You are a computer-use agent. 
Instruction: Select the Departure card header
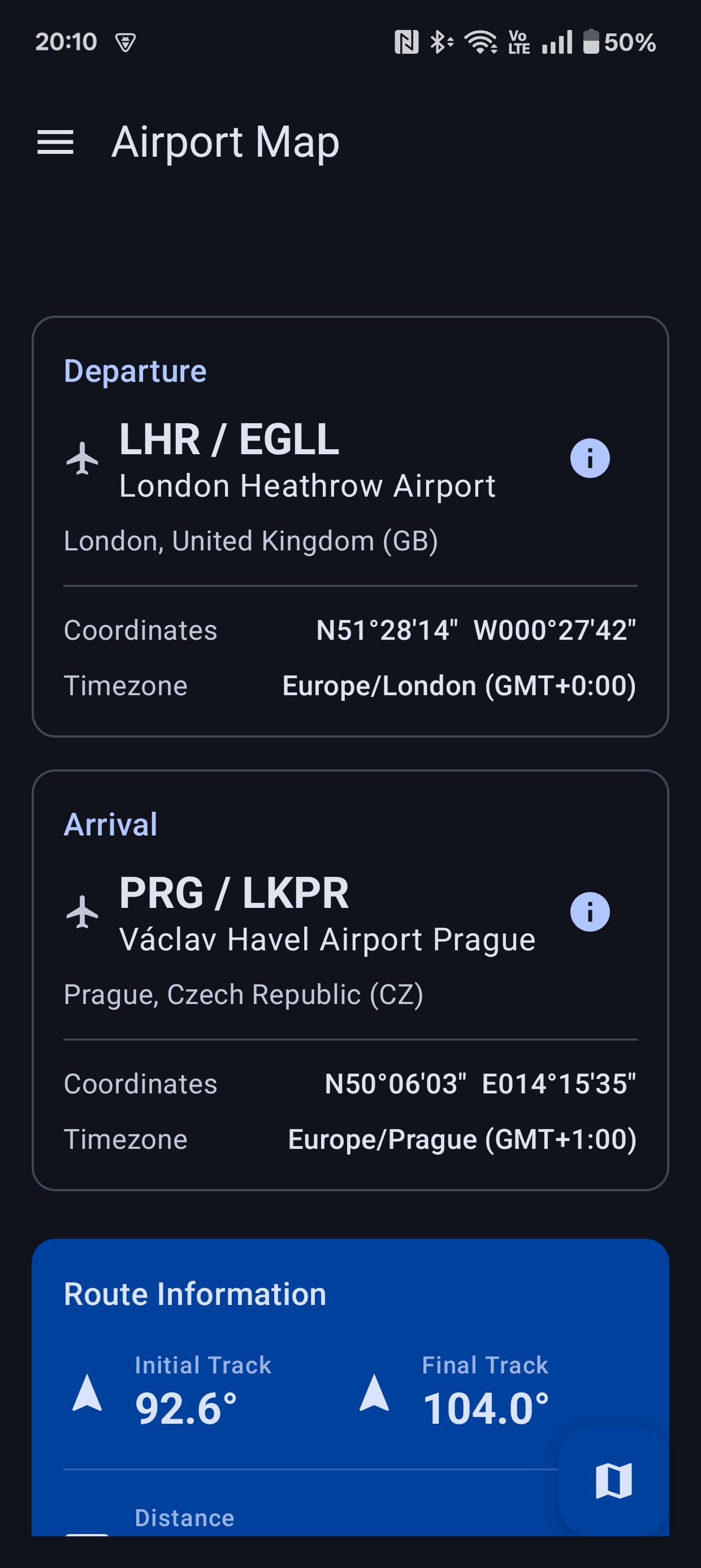tap(135, 371)
